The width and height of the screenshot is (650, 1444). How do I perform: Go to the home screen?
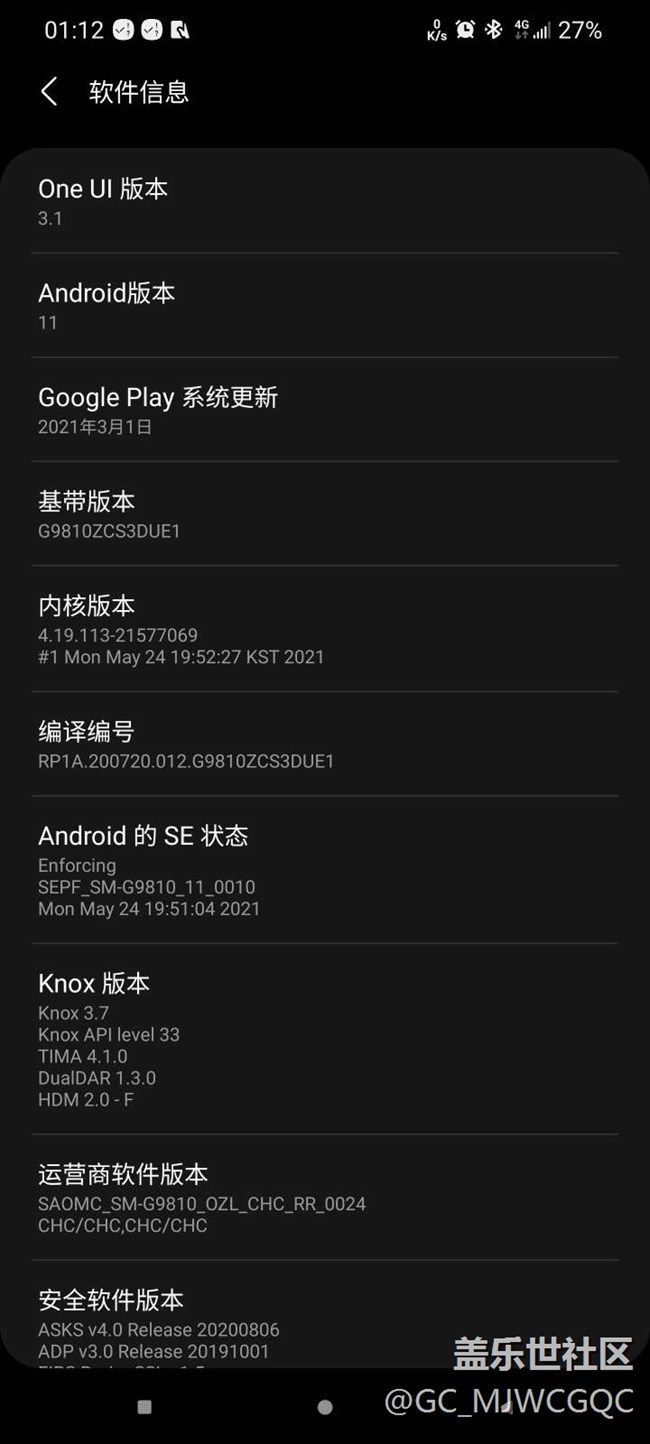tap(325, 1407)
